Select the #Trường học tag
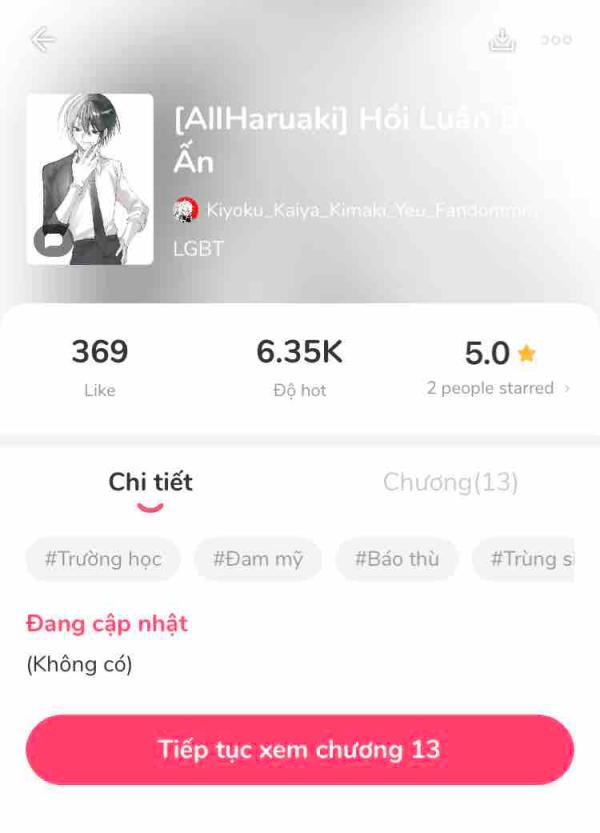Image resolution: width=600 pixels, height=833 pixels. click(x=103, y=559)
